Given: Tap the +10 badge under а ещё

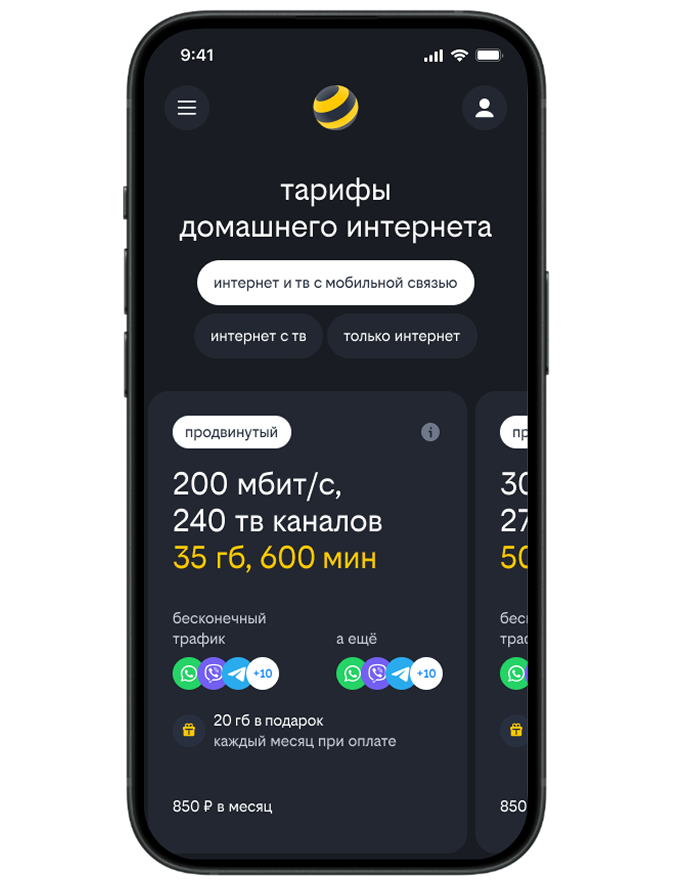Looking at the screenshot, I should (x=427, y=673).
